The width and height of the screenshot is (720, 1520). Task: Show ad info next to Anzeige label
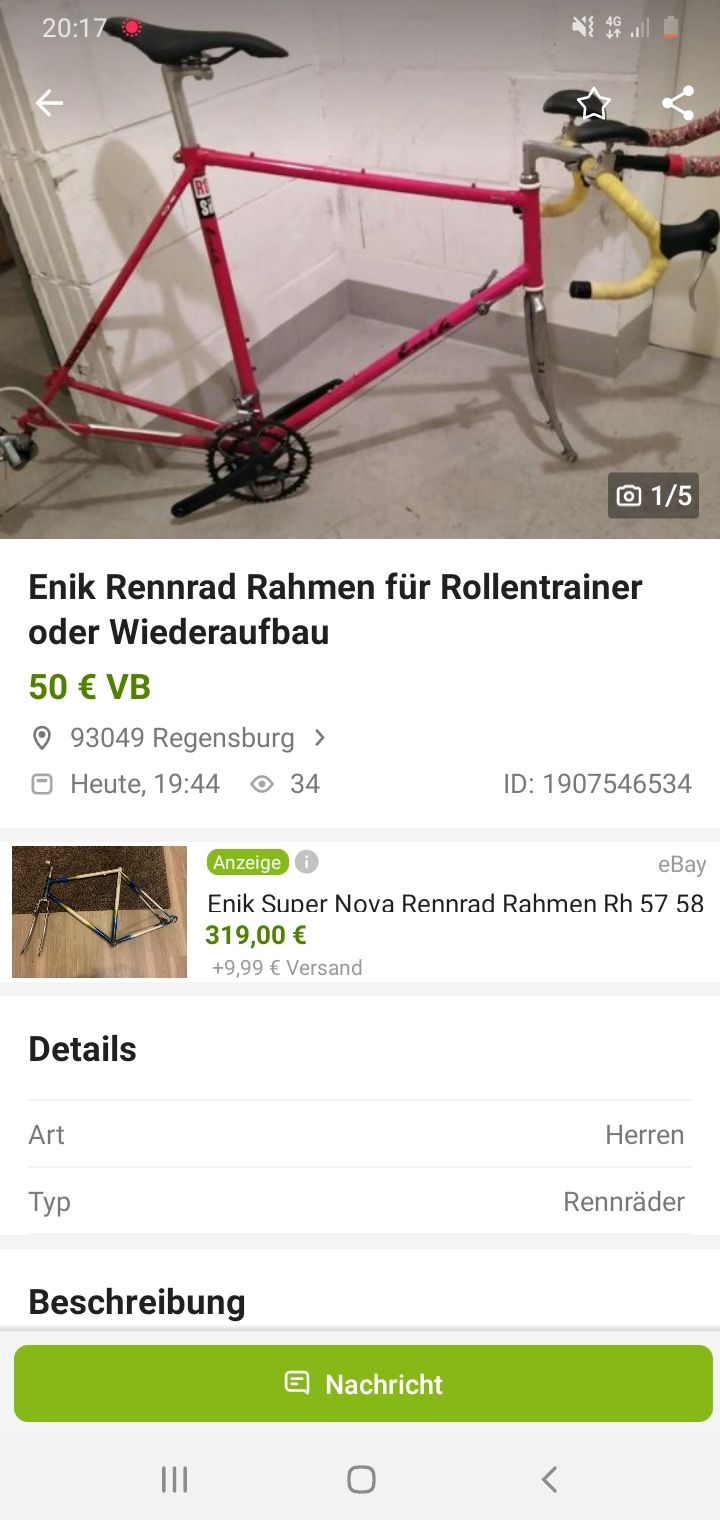click(x=307, y=862)
